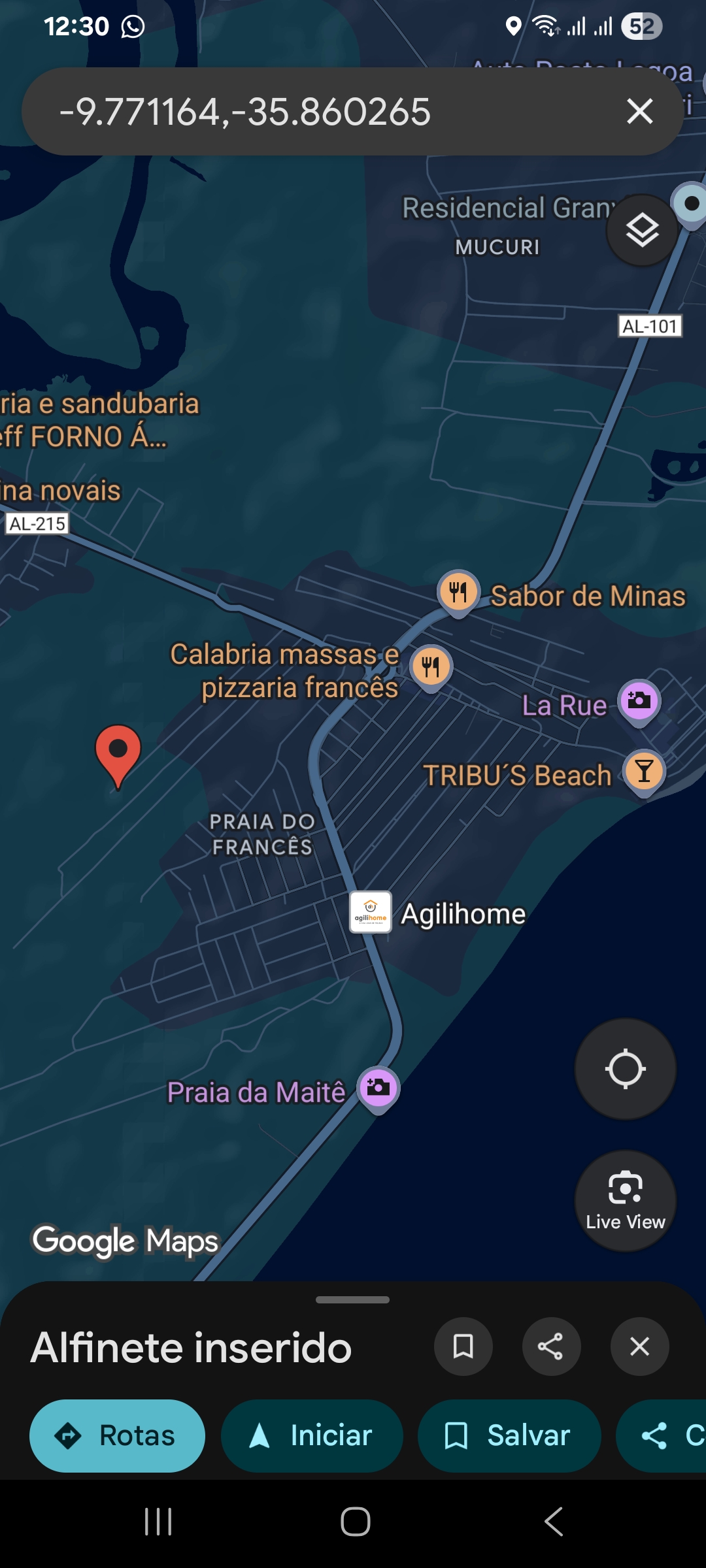Dismiss the Alfinete inserido panel

point(639,1347)
